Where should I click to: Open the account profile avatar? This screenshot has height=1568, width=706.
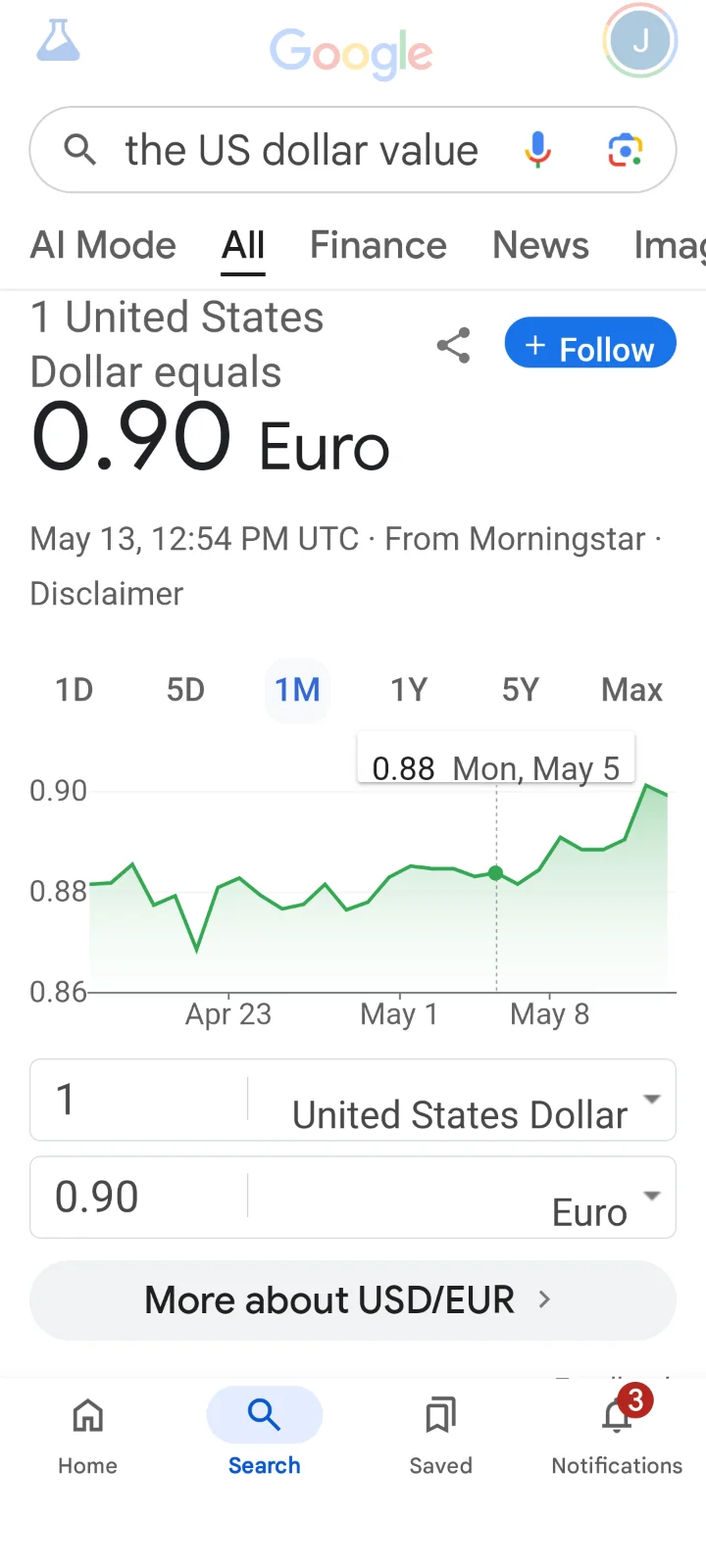click(639, 41)
